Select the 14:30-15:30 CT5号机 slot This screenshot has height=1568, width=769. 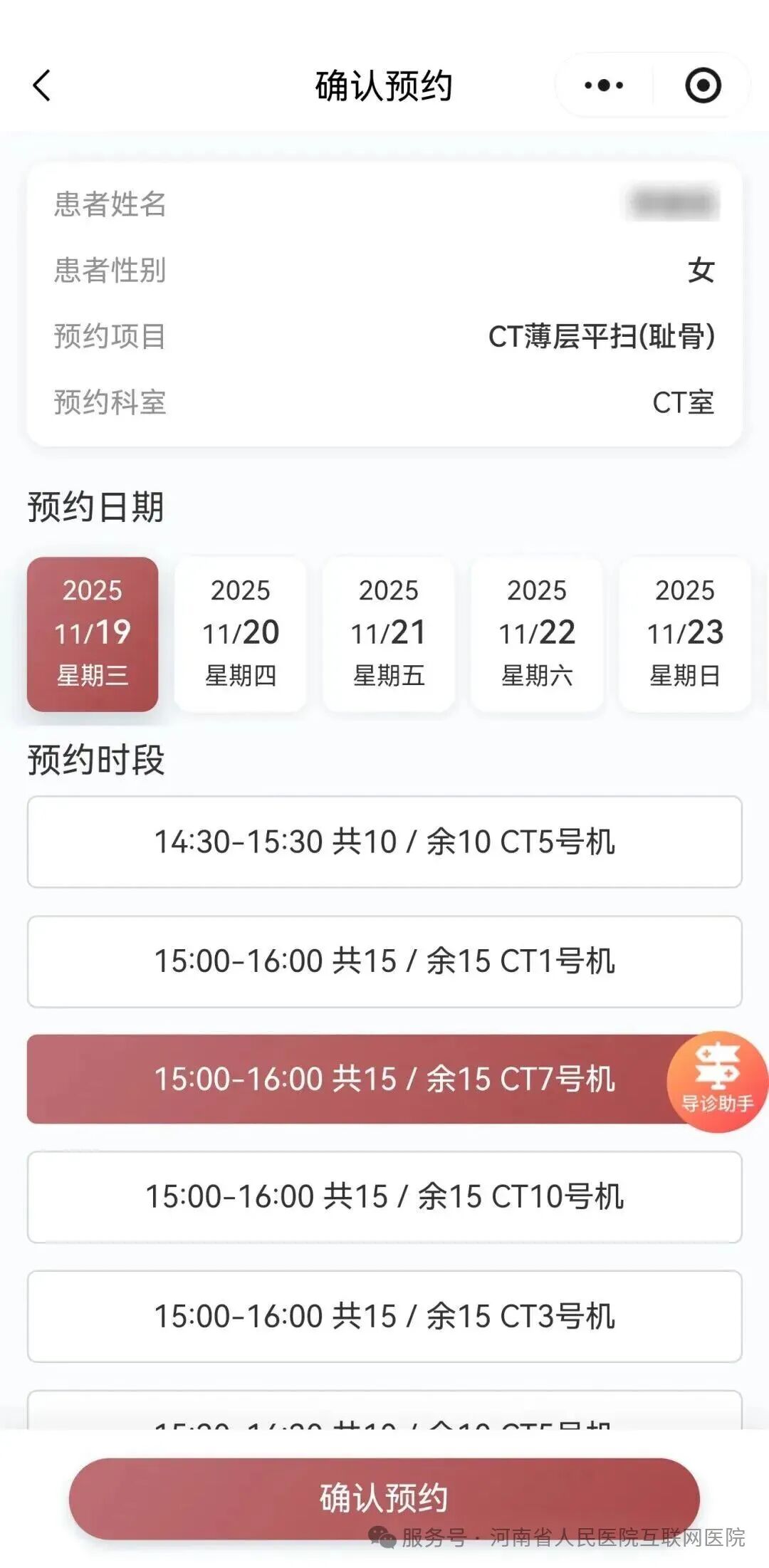384,842
